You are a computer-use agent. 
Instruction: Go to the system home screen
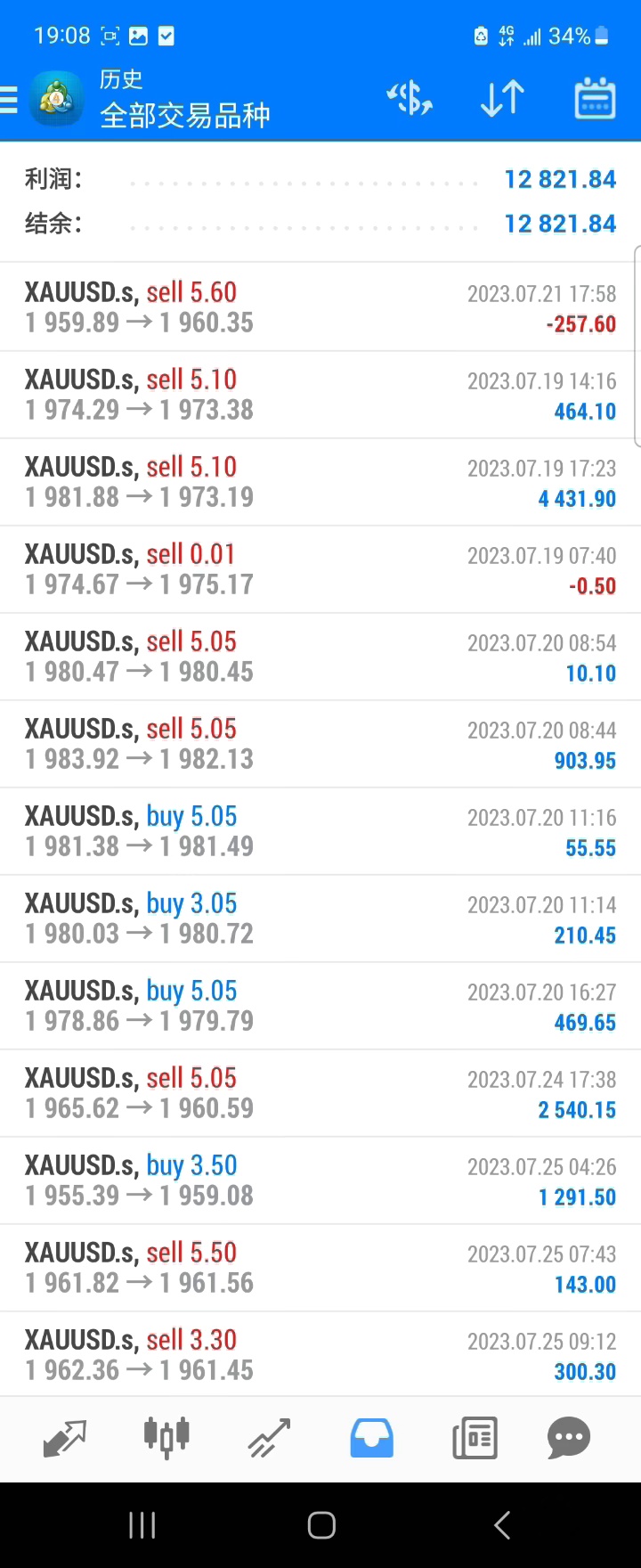[x=321, y=1525]
